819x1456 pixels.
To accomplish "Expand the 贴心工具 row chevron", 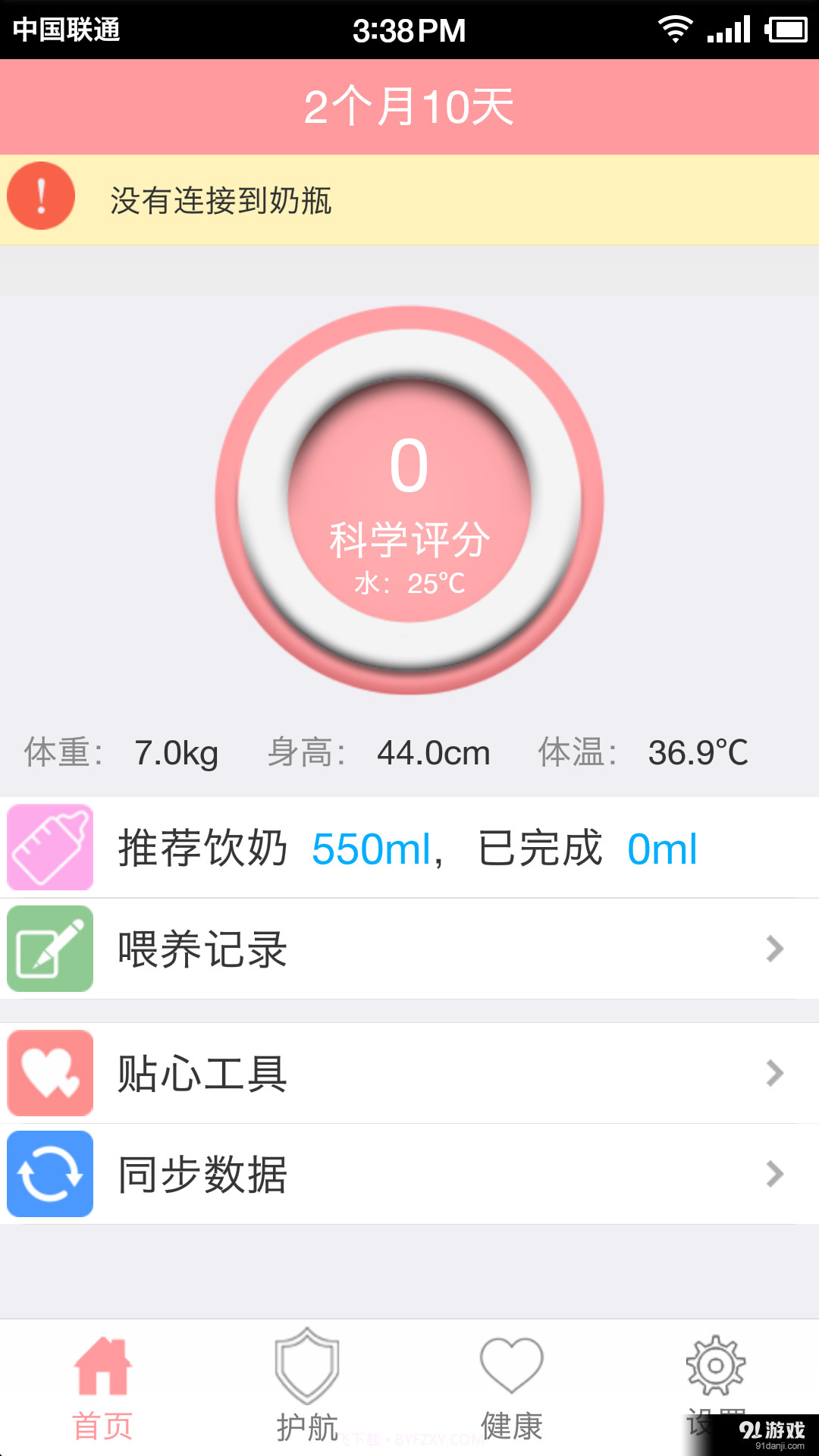I will click(x=773, y=1072).
